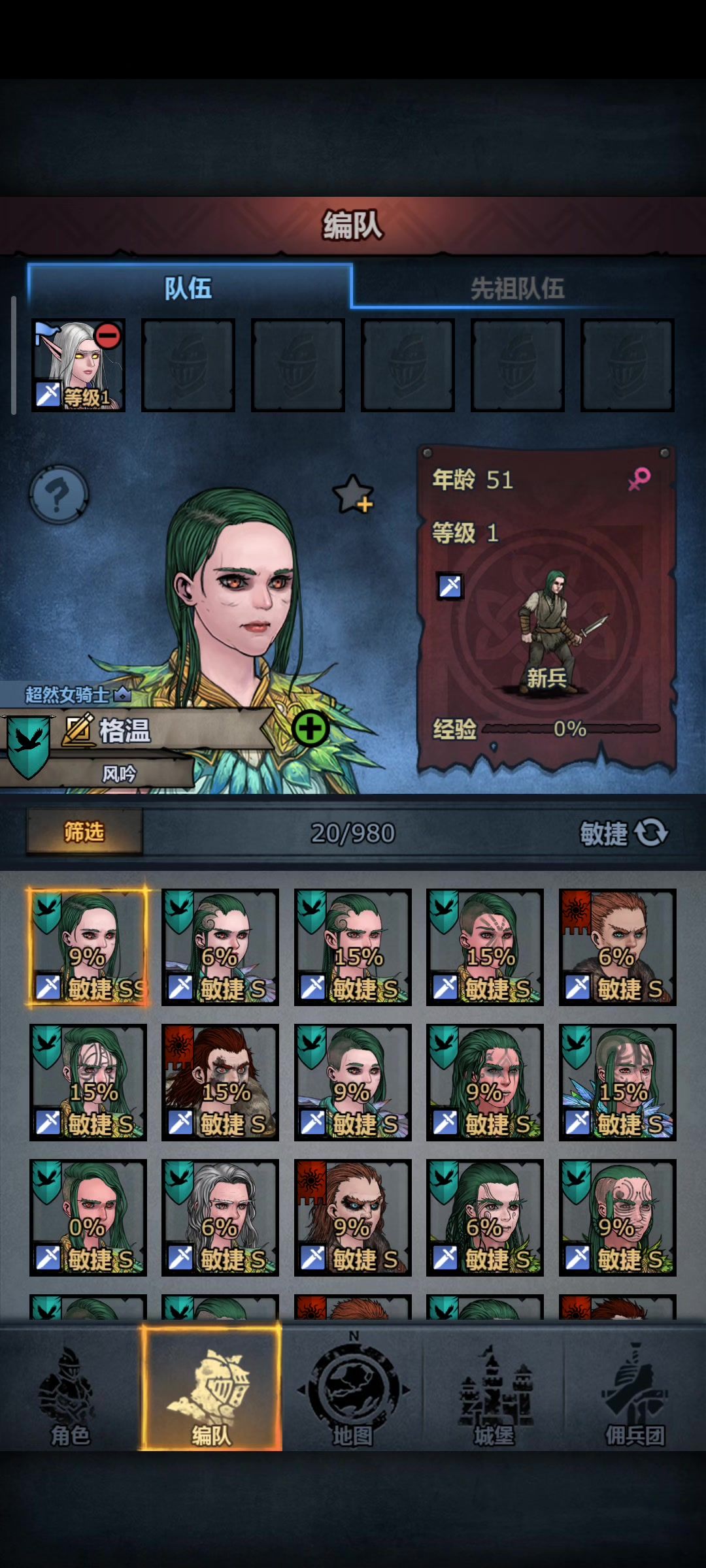Remove the elf from the team slot
Image resolution: width=706 pixels, height=1568 pixels.
point(108,336)
